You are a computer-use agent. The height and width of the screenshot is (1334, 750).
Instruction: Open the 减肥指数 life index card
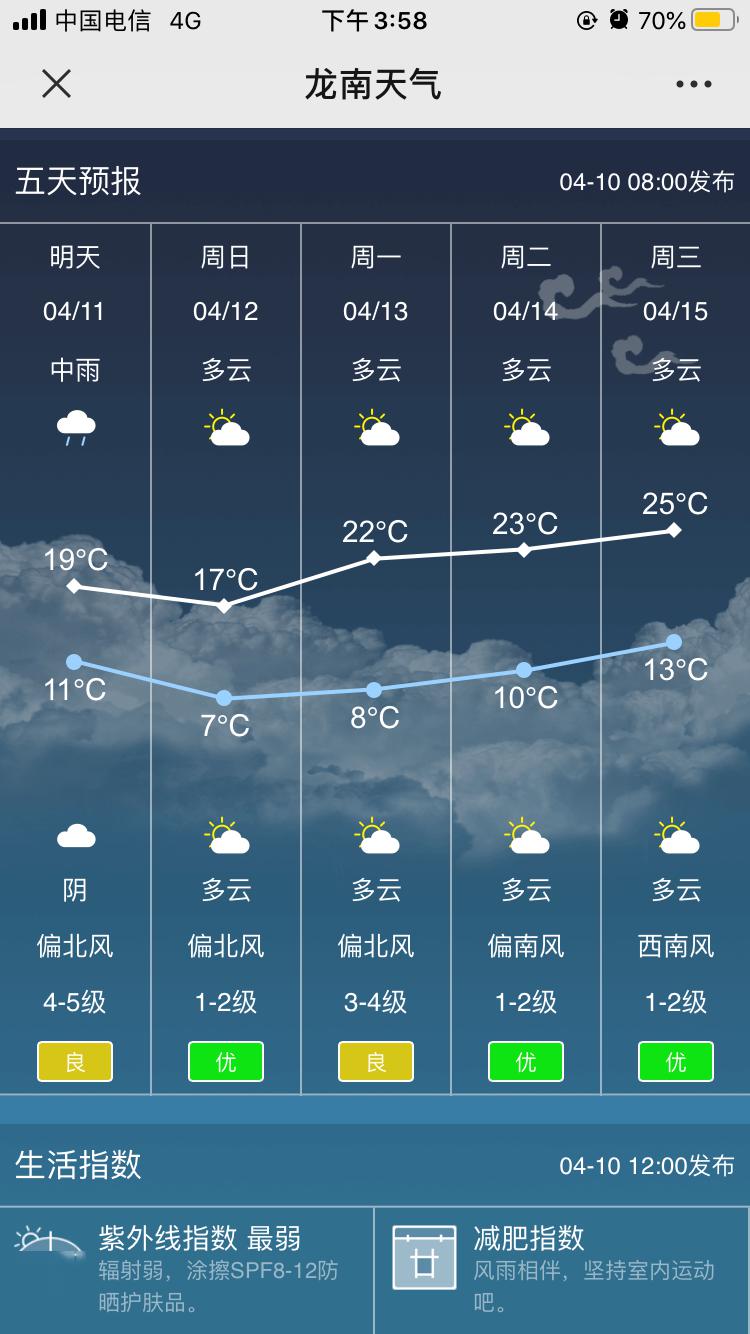(562, 1268)
